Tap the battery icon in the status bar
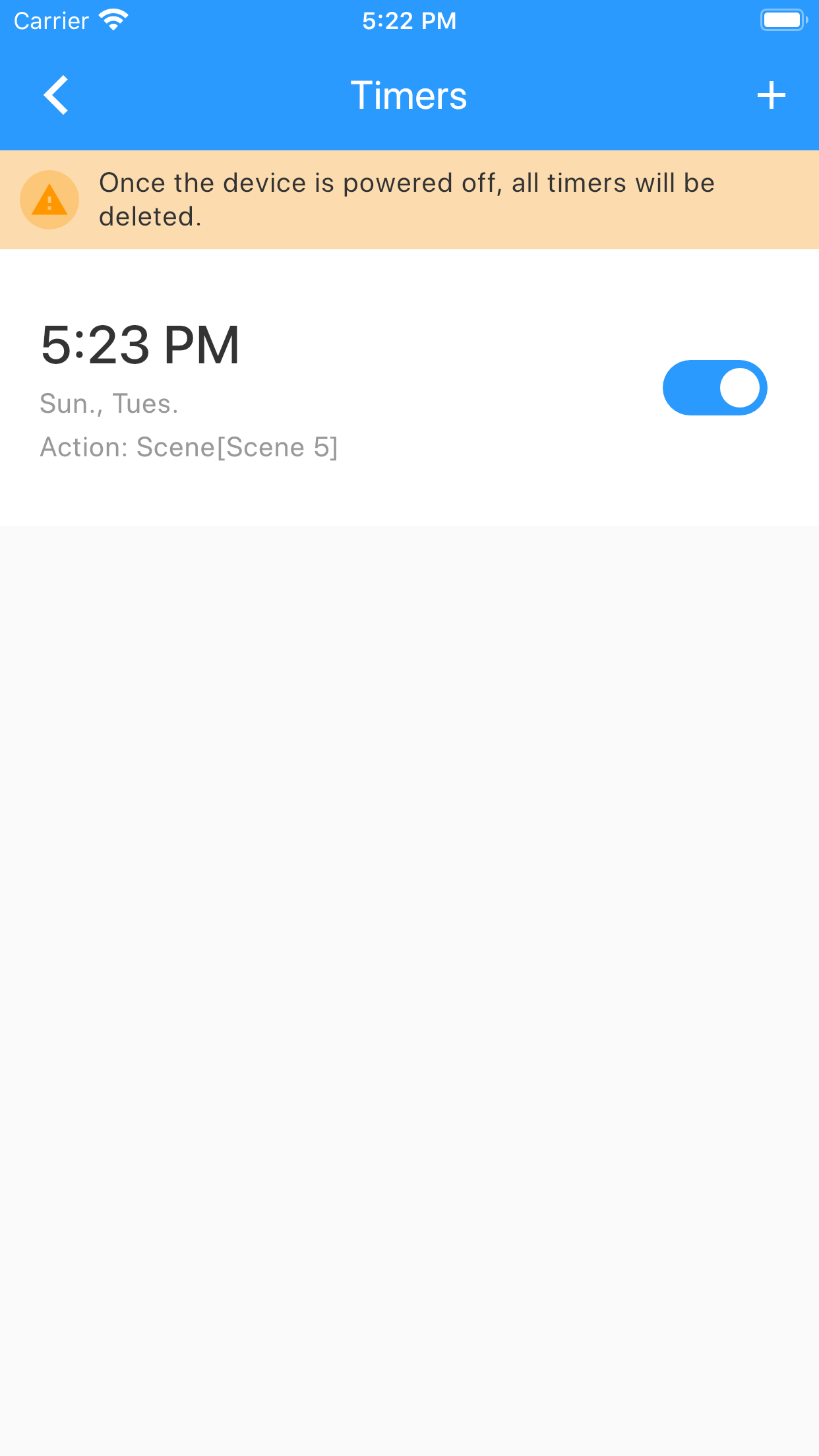The width and height of the screenshot is (819, 1456). 782,19
